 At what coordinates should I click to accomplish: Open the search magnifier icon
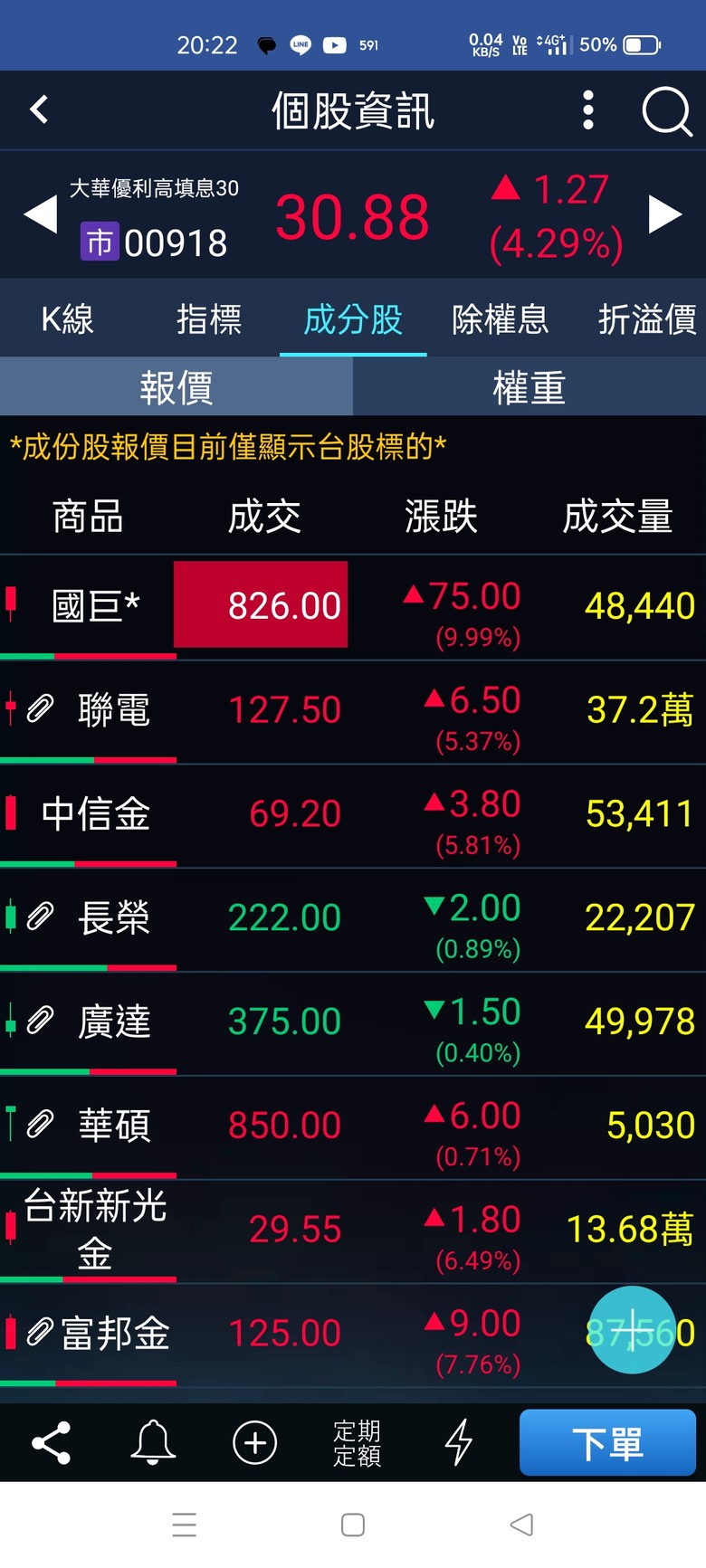(x=667, y=112)
